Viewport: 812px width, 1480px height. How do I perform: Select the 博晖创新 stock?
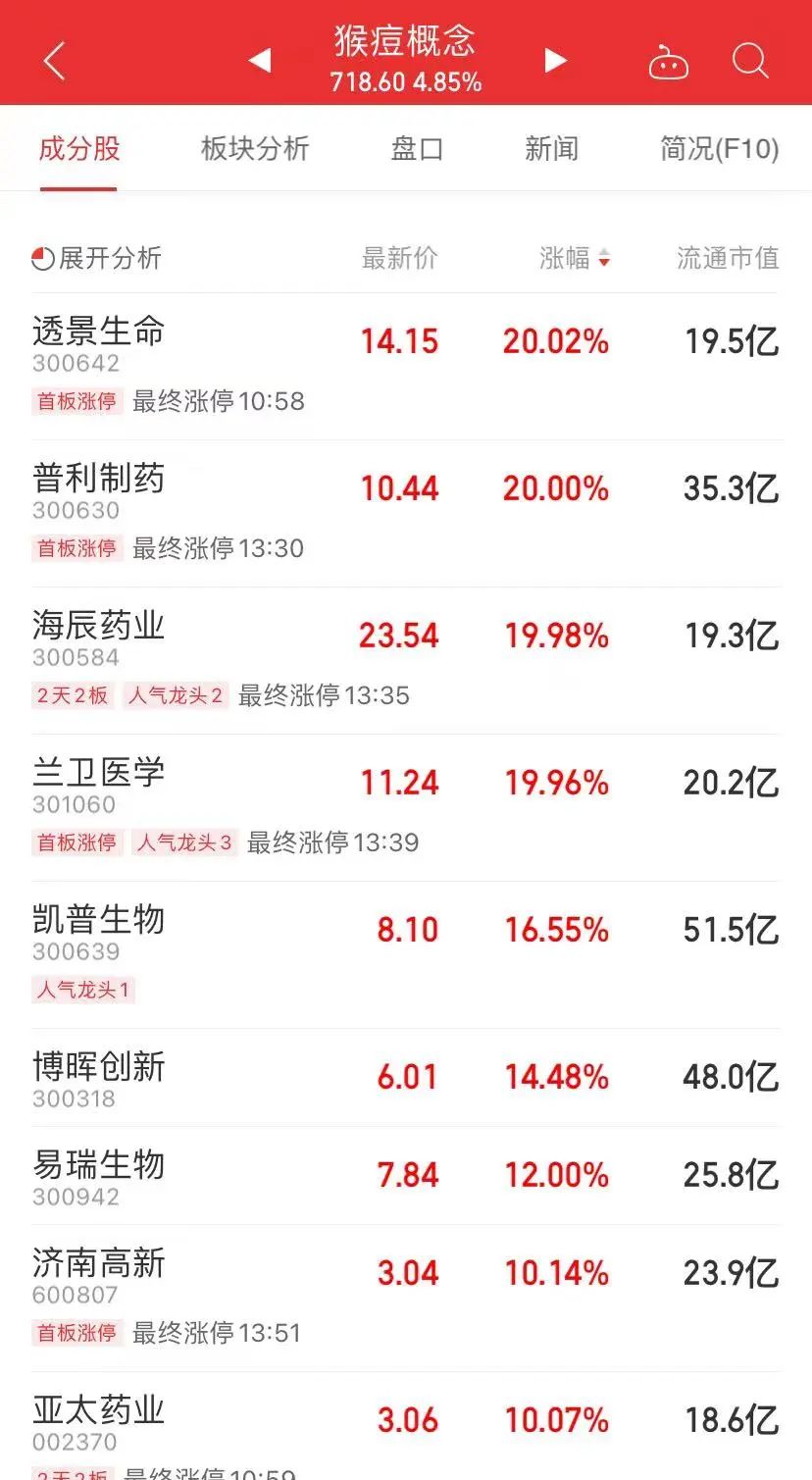(x=98, y=1069)
